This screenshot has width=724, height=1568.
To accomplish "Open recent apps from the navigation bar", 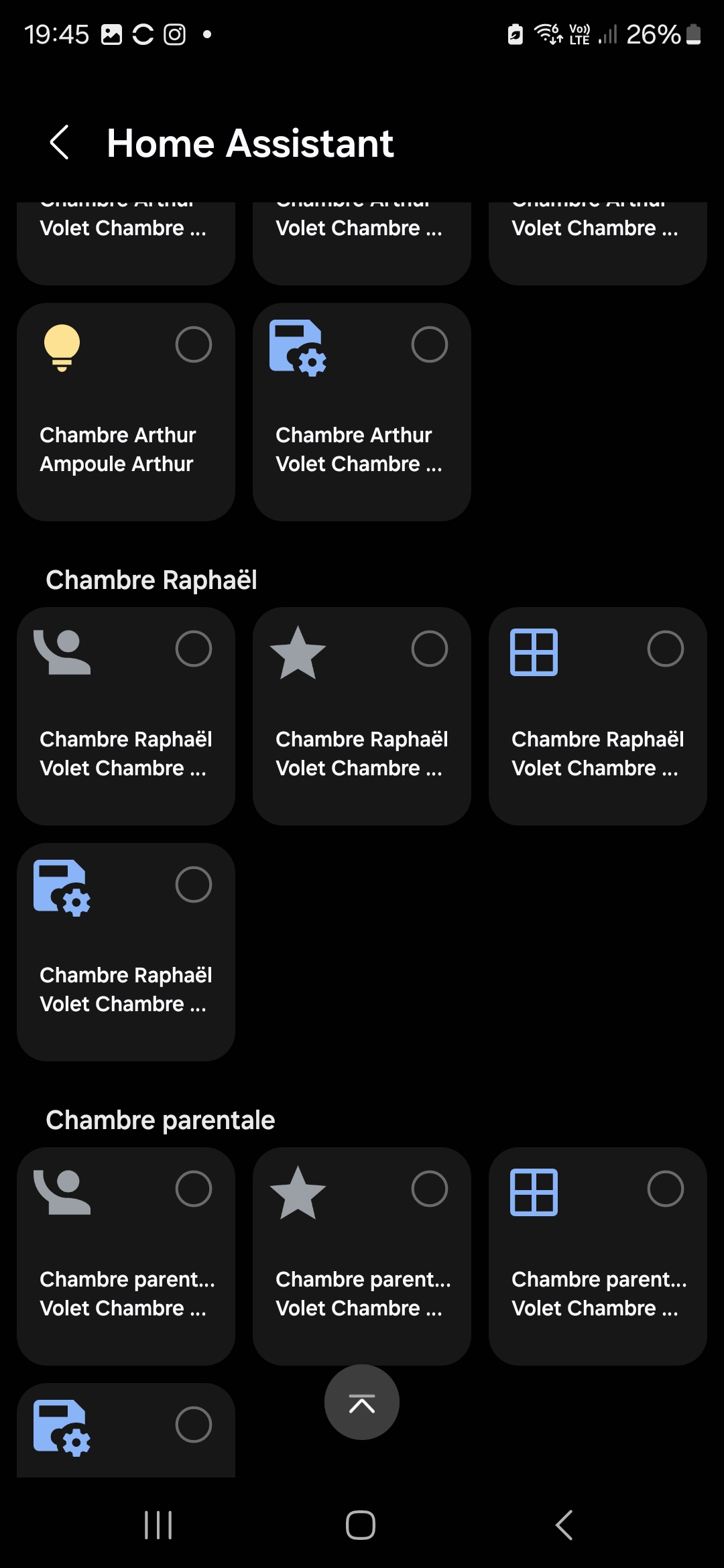I will [x=159, y=1525].
